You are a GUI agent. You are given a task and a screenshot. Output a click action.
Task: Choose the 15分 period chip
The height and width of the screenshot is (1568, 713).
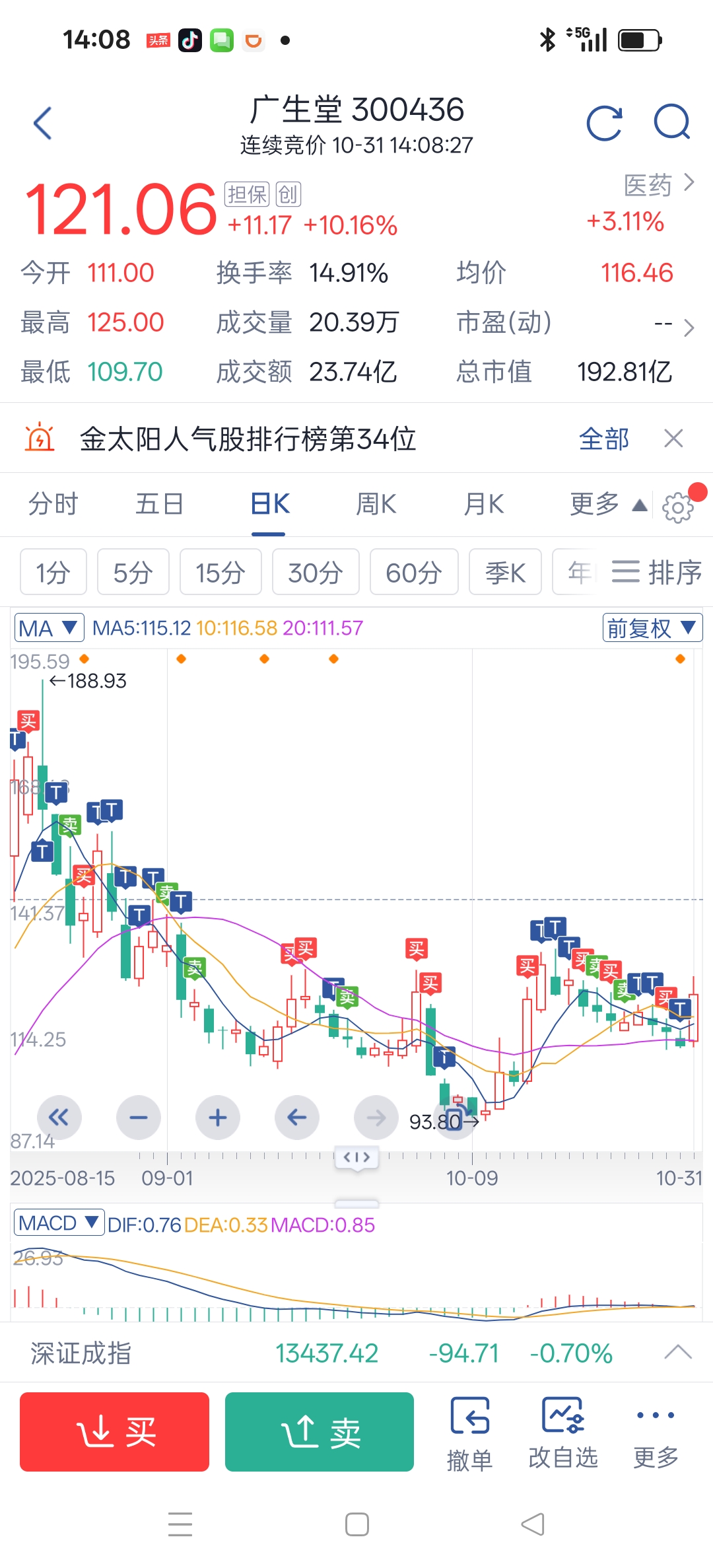pos(221,572)
